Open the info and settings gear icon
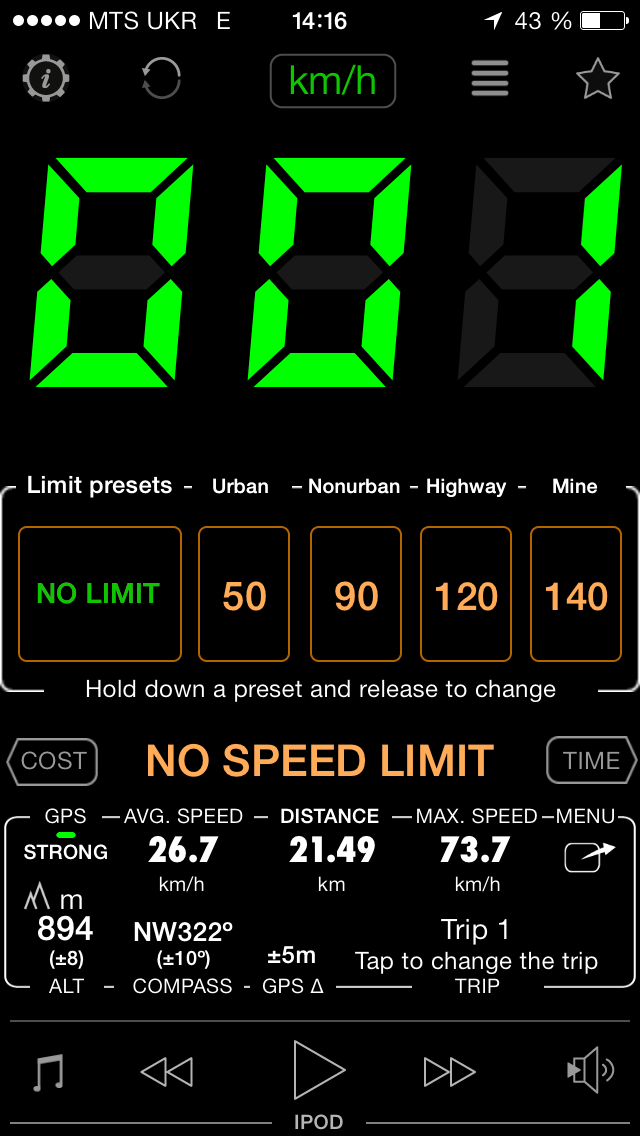 46,79
